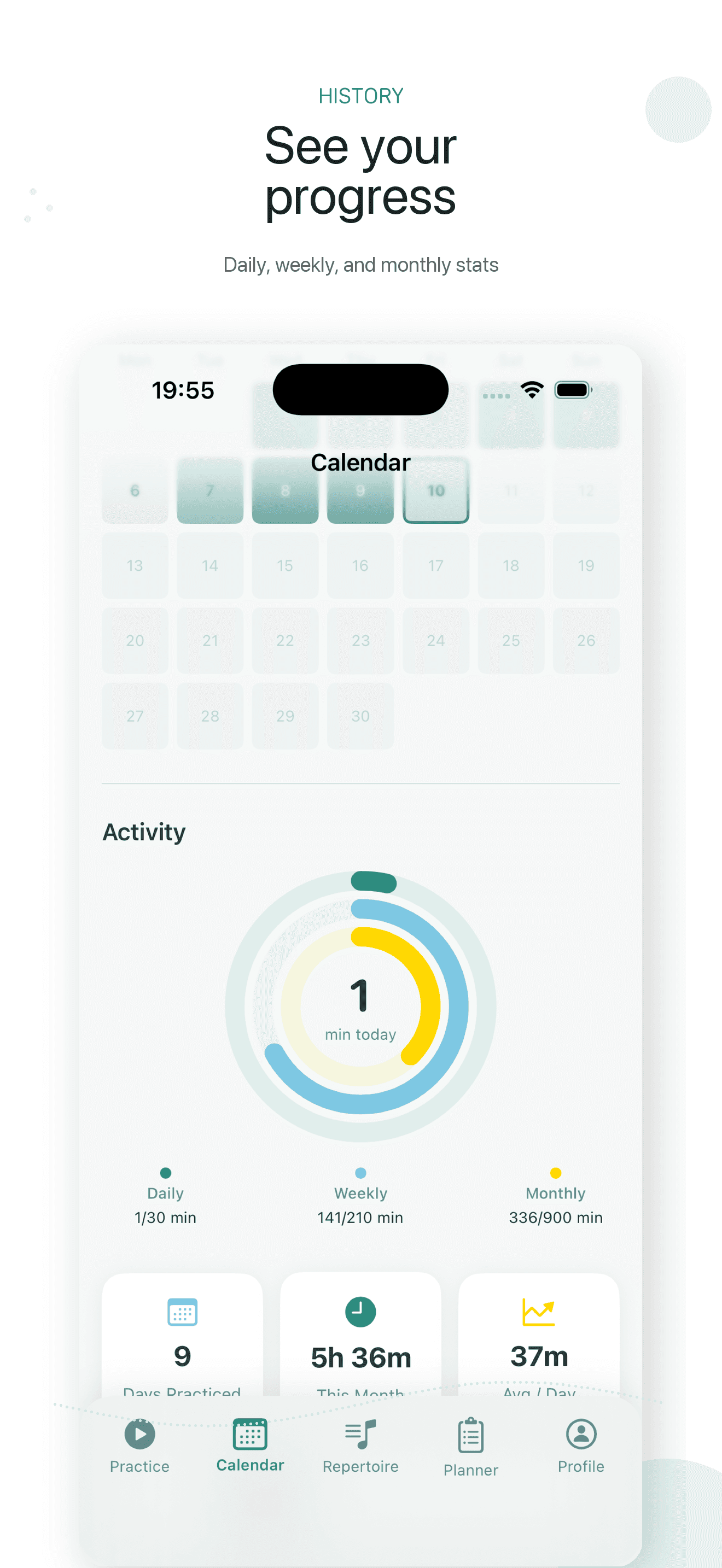Select day 16 on the calendar
722x1568 pixels.
coord(360,565)
